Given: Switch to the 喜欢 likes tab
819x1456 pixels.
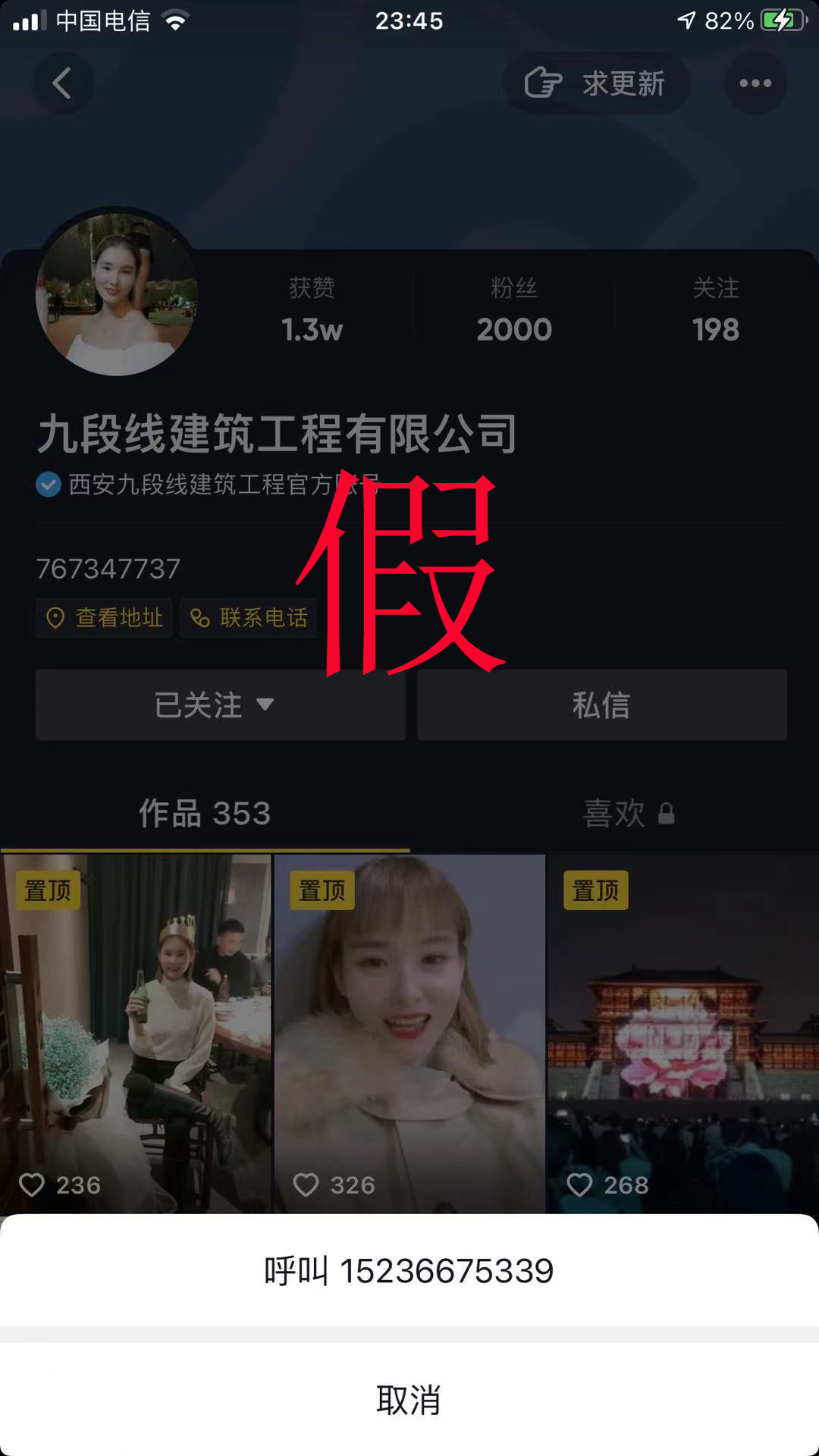Looking at the screenshot, I should pyautogui.click(x=629, y=814).
